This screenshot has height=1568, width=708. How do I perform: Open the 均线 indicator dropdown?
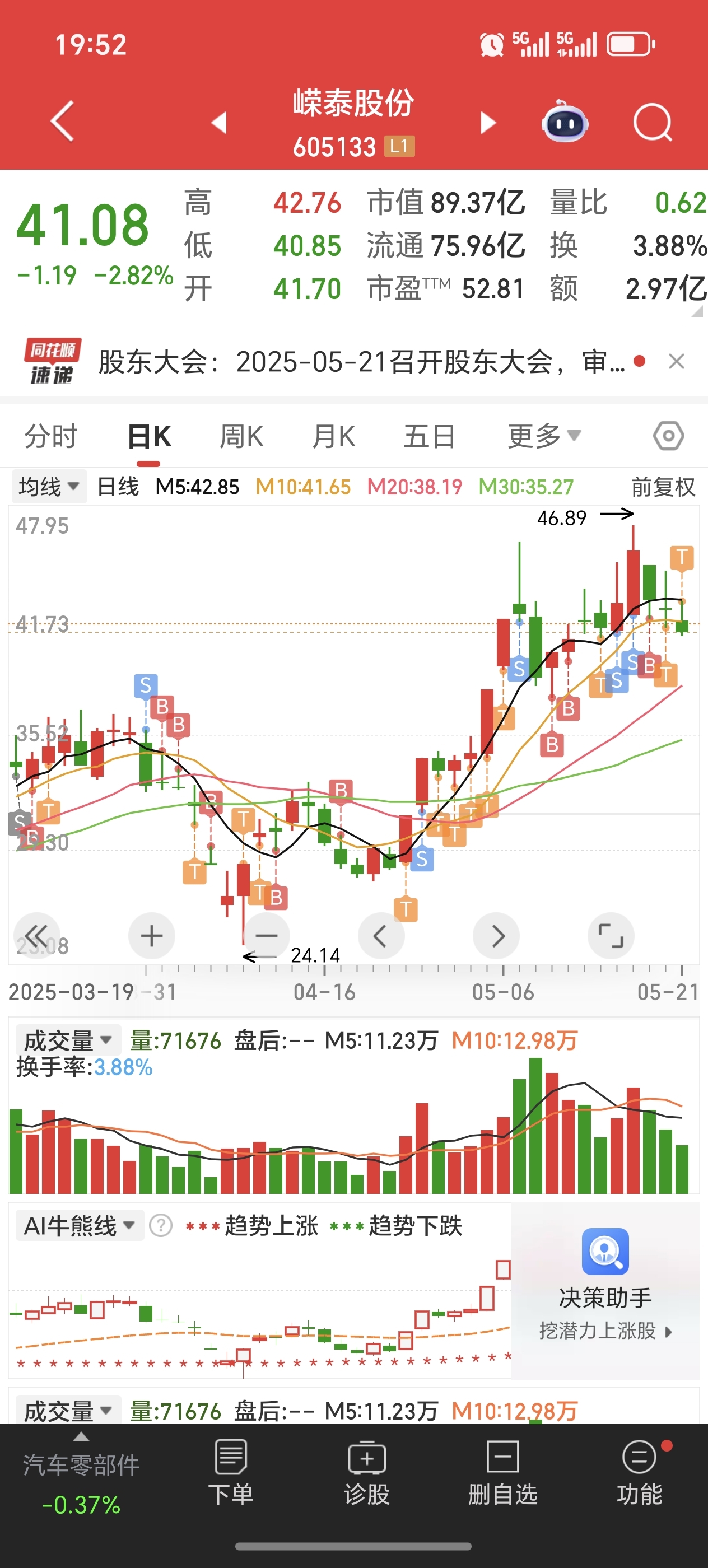49,486
